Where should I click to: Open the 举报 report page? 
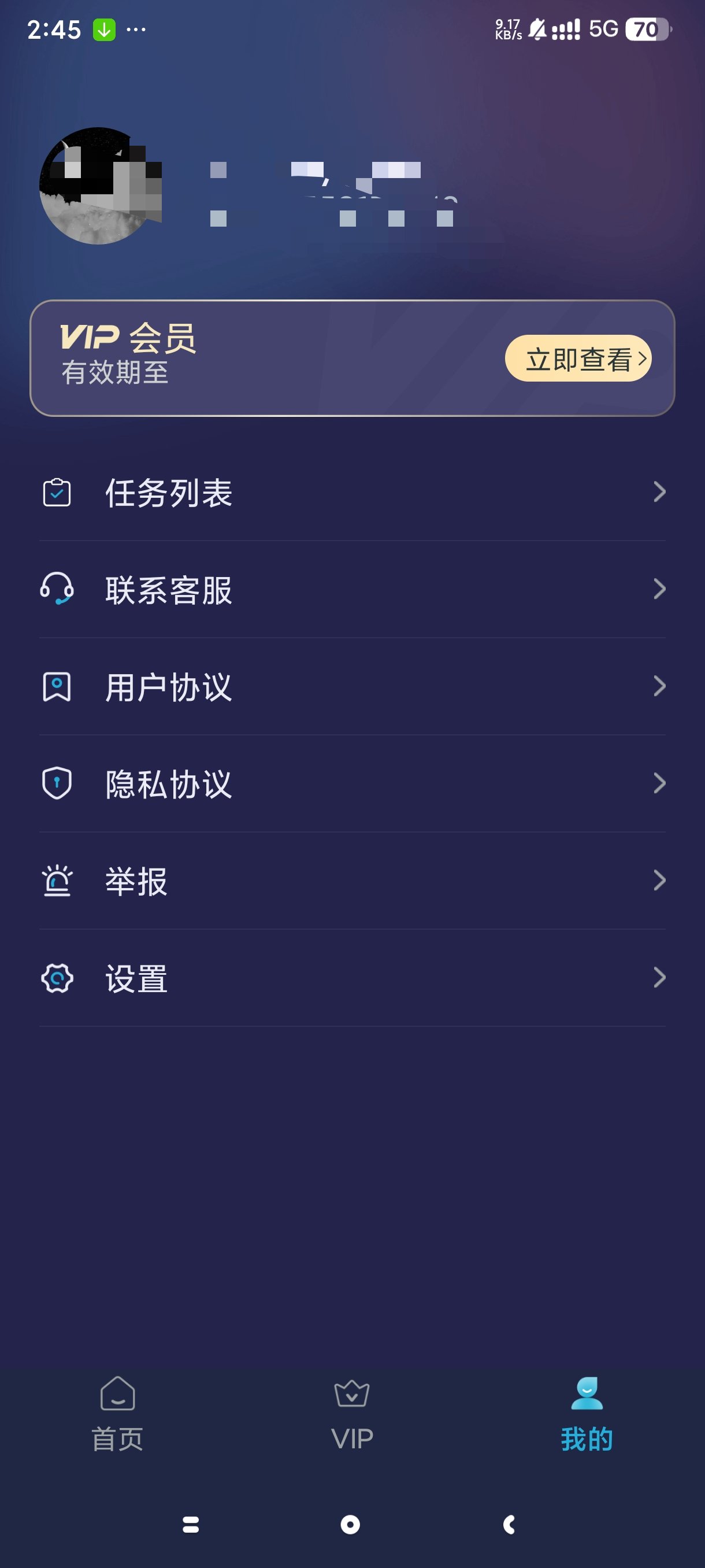[x=352, y=881]
